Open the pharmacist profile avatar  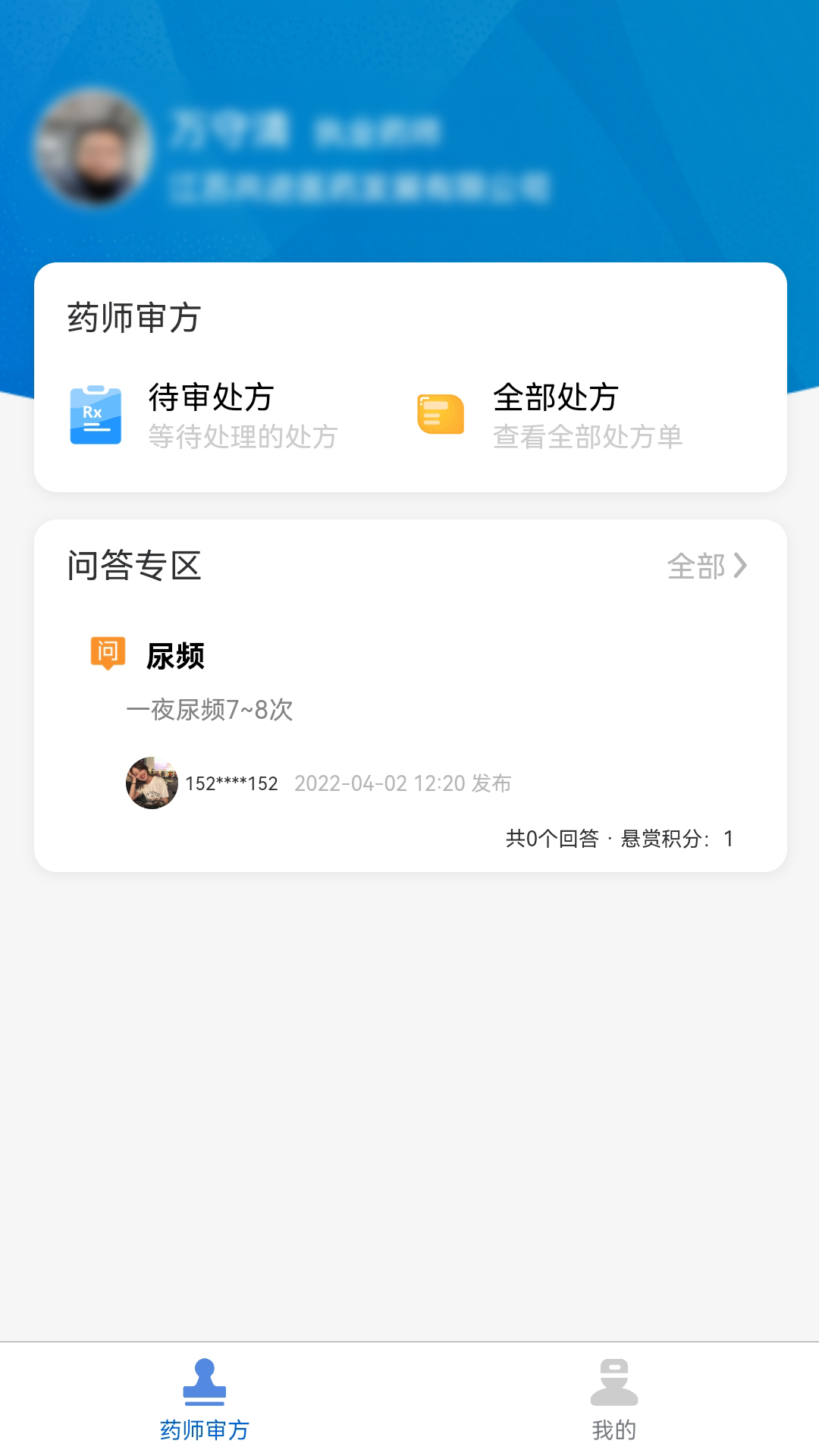pos(94,148)
